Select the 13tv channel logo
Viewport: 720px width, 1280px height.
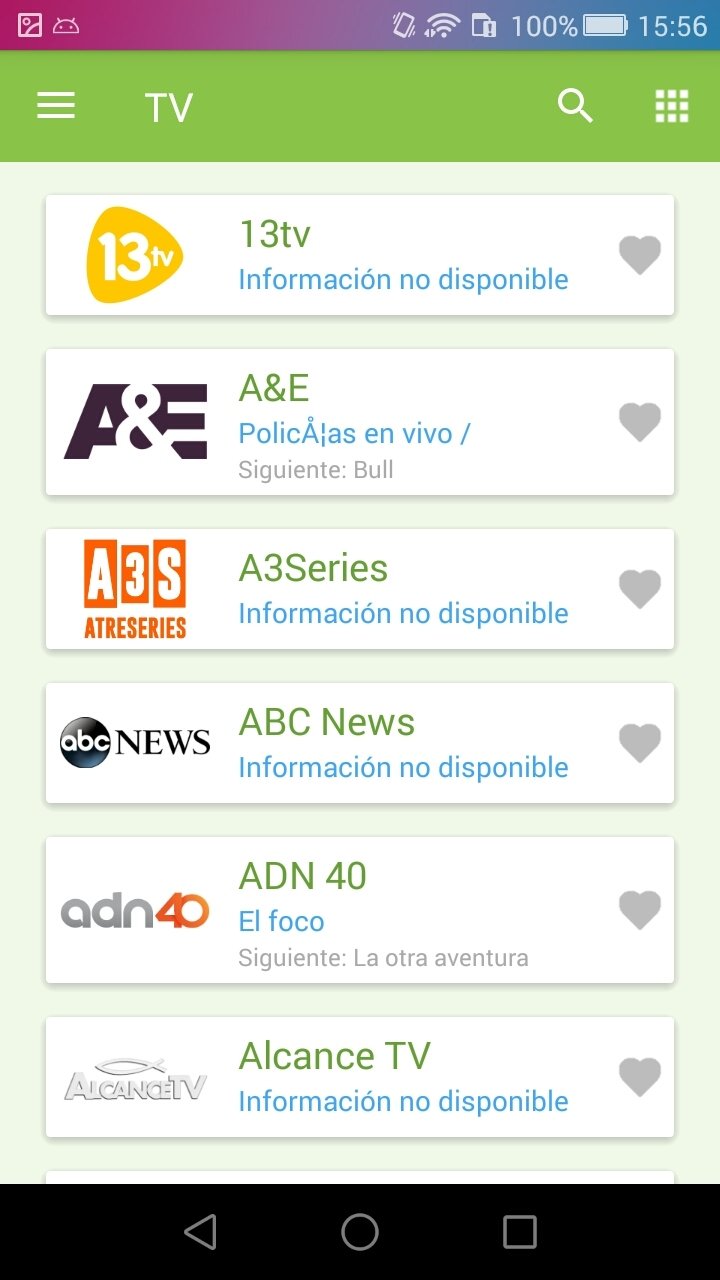(x=136, y=254)
